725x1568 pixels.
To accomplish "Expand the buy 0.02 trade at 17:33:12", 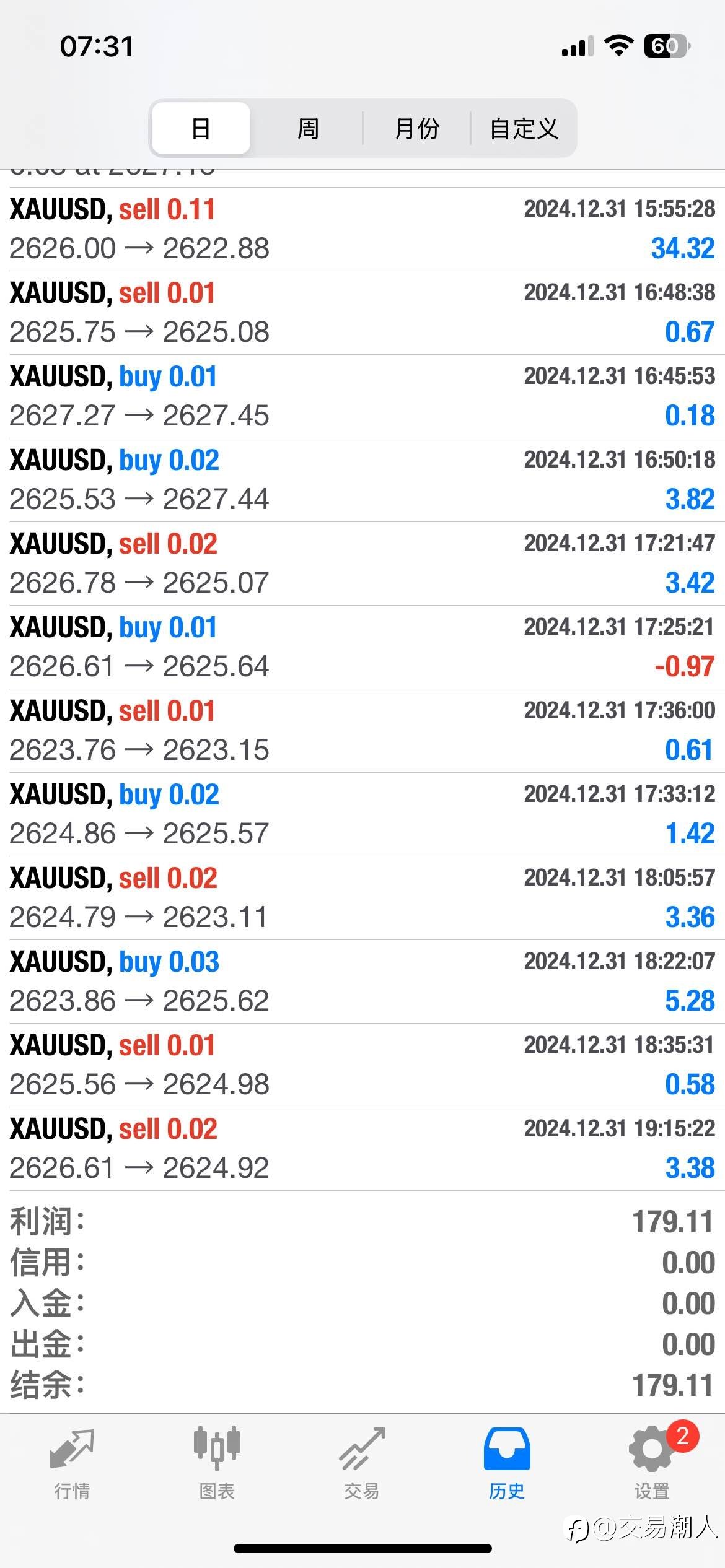I will (x=362, y=814).
